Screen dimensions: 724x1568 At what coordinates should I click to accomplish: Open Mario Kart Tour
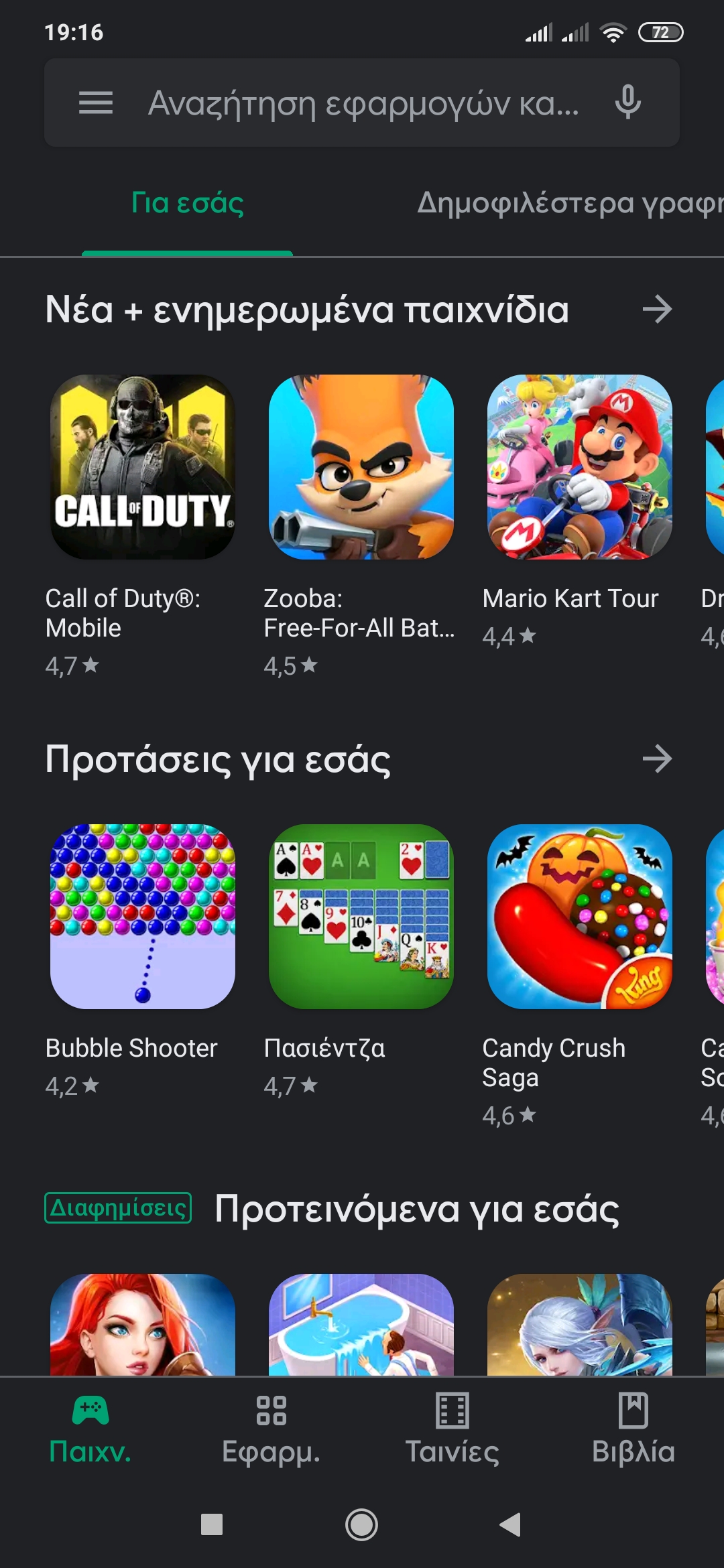click(580, 467)
